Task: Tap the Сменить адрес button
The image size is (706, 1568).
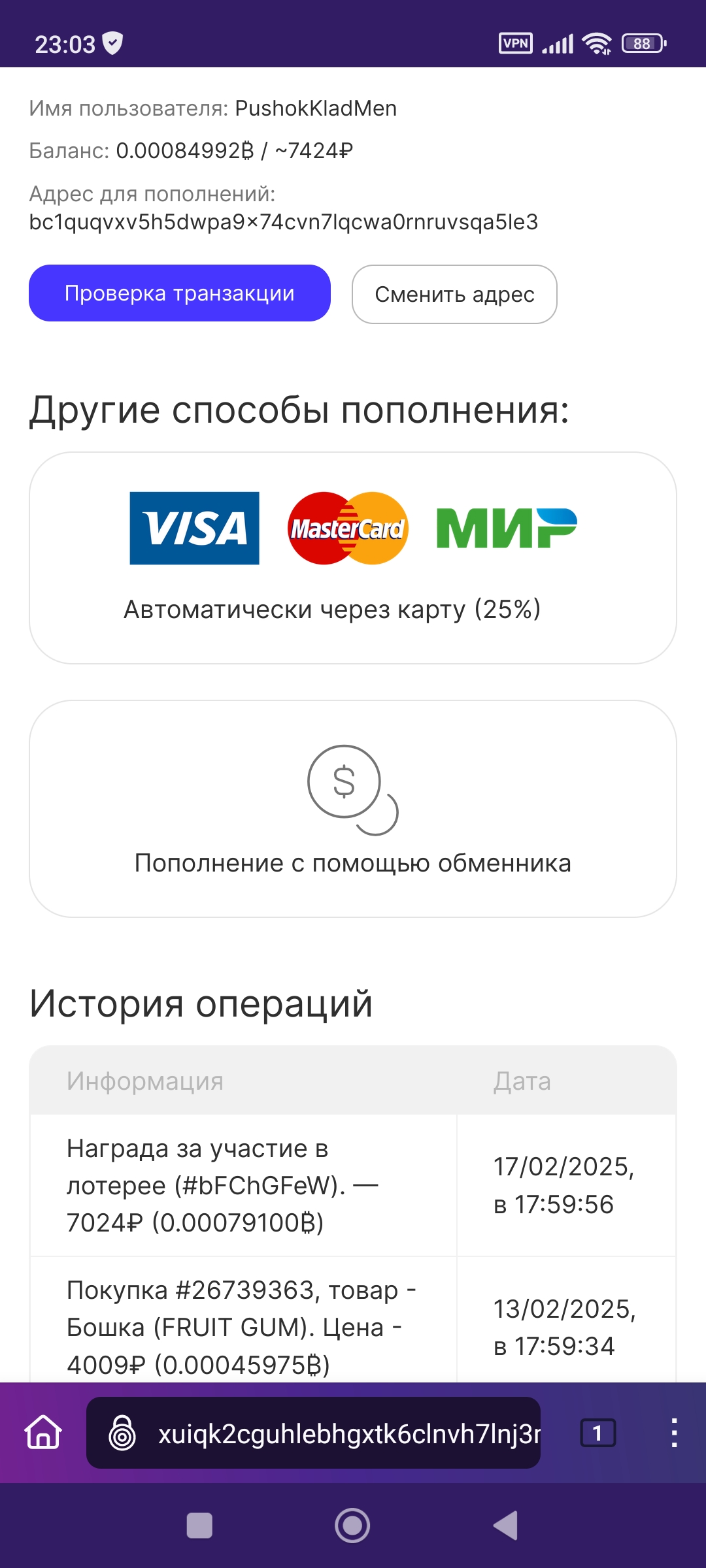Action: [454, 295]
